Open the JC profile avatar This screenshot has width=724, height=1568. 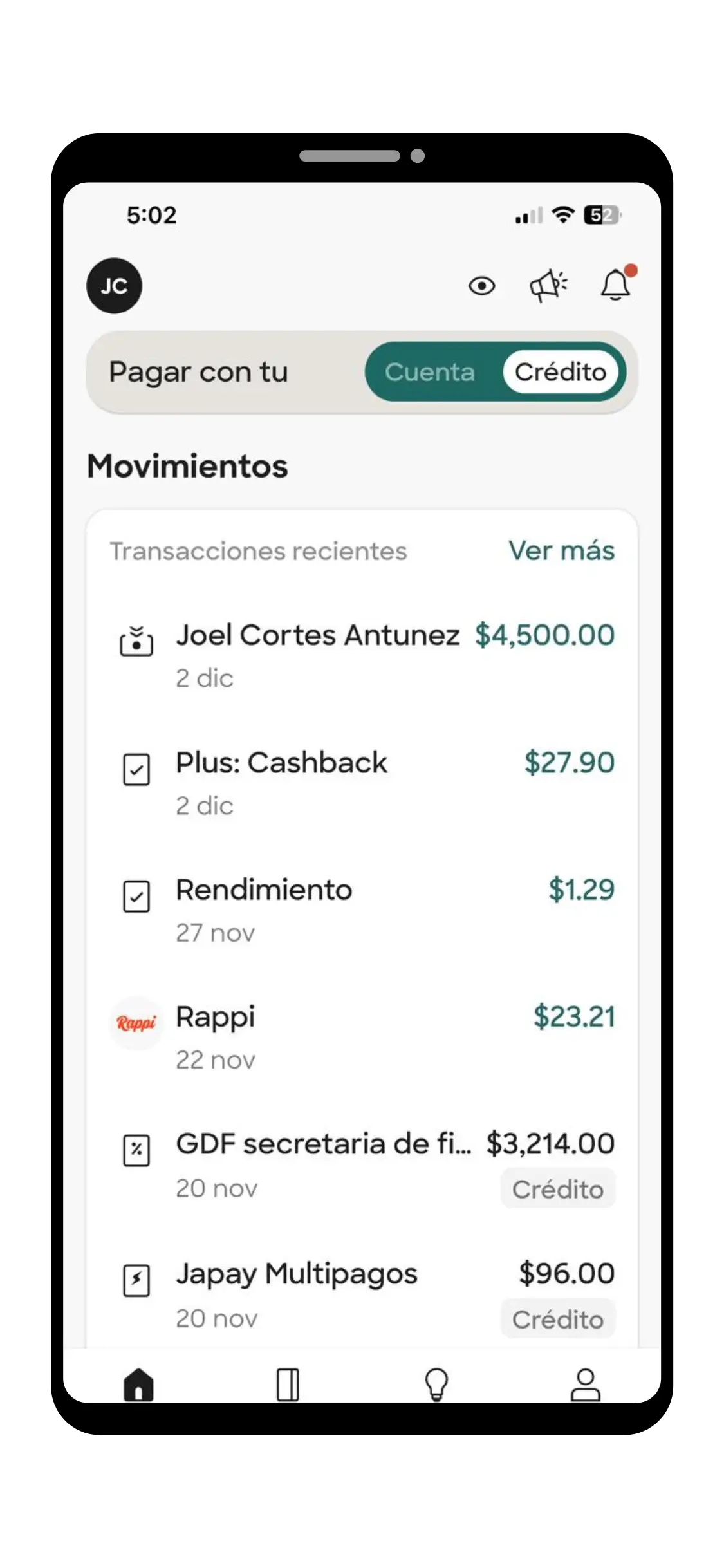tap(114, 286)
